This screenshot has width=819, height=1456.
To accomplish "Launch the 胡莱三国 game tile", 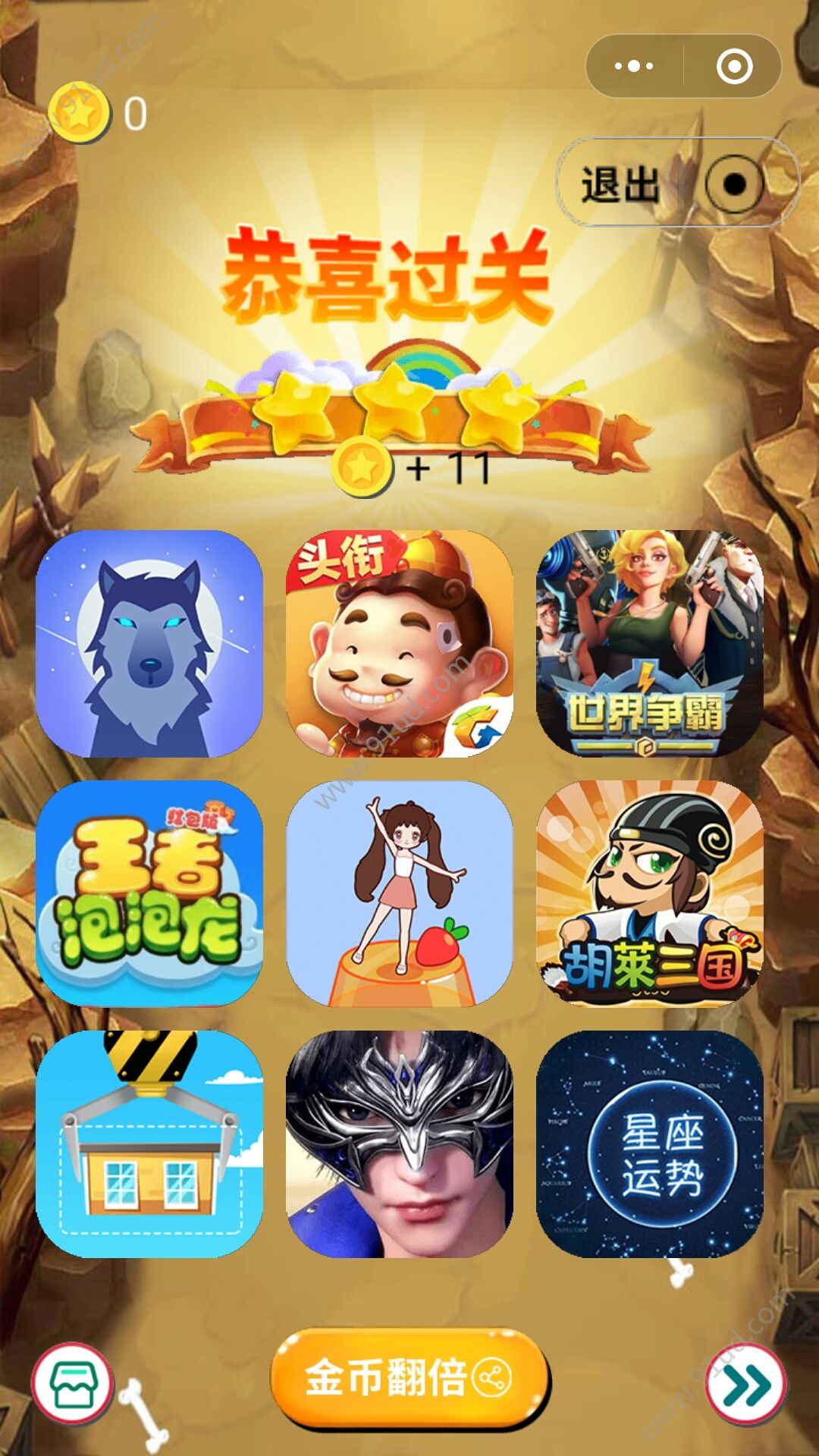I will [650, 894].
